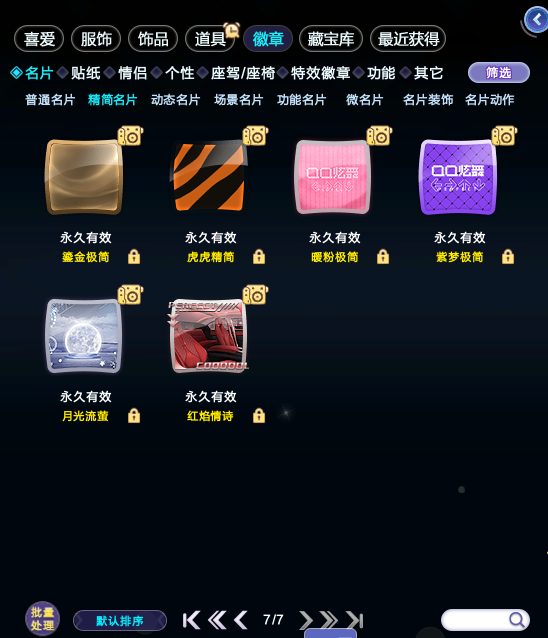This screenshot has width=548, height=638.
Task: Switch to the 藏宝库 tab
Action: [330, 39]
